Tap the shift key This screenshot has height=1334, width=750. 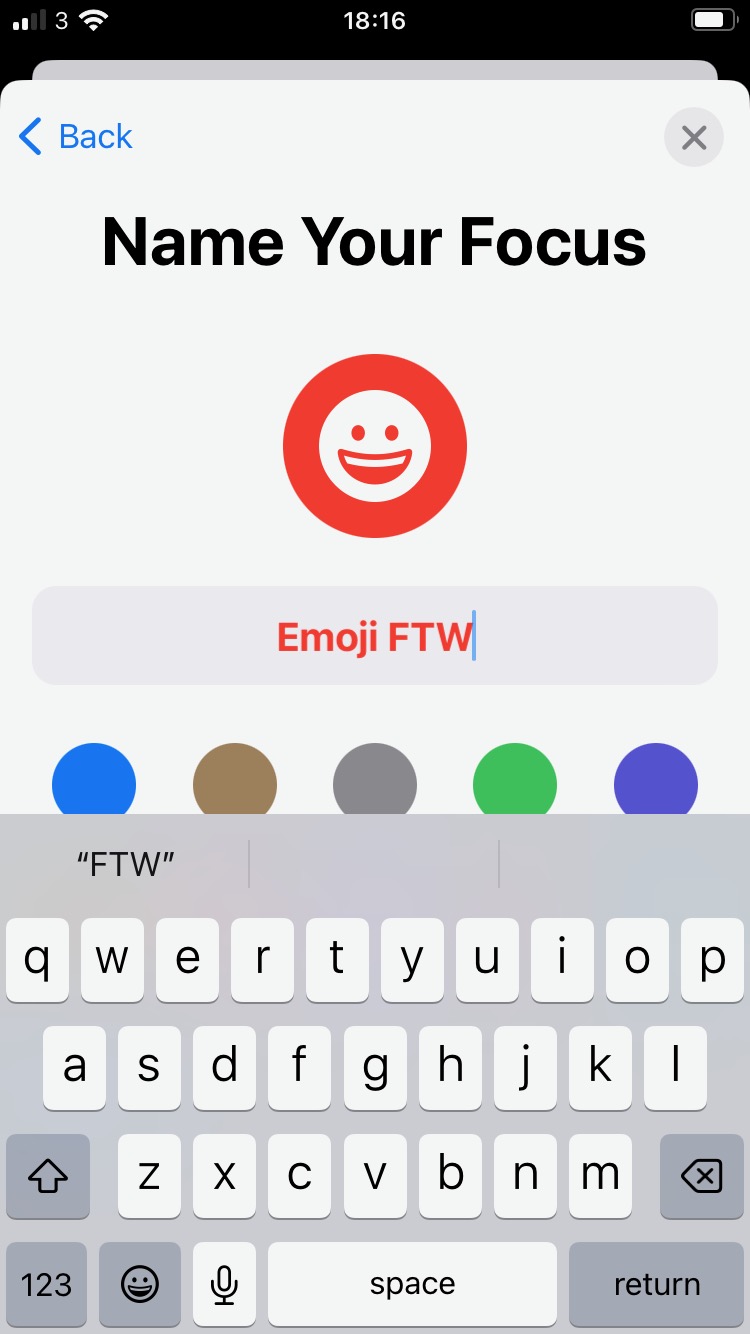click(x=48, y=1176)
